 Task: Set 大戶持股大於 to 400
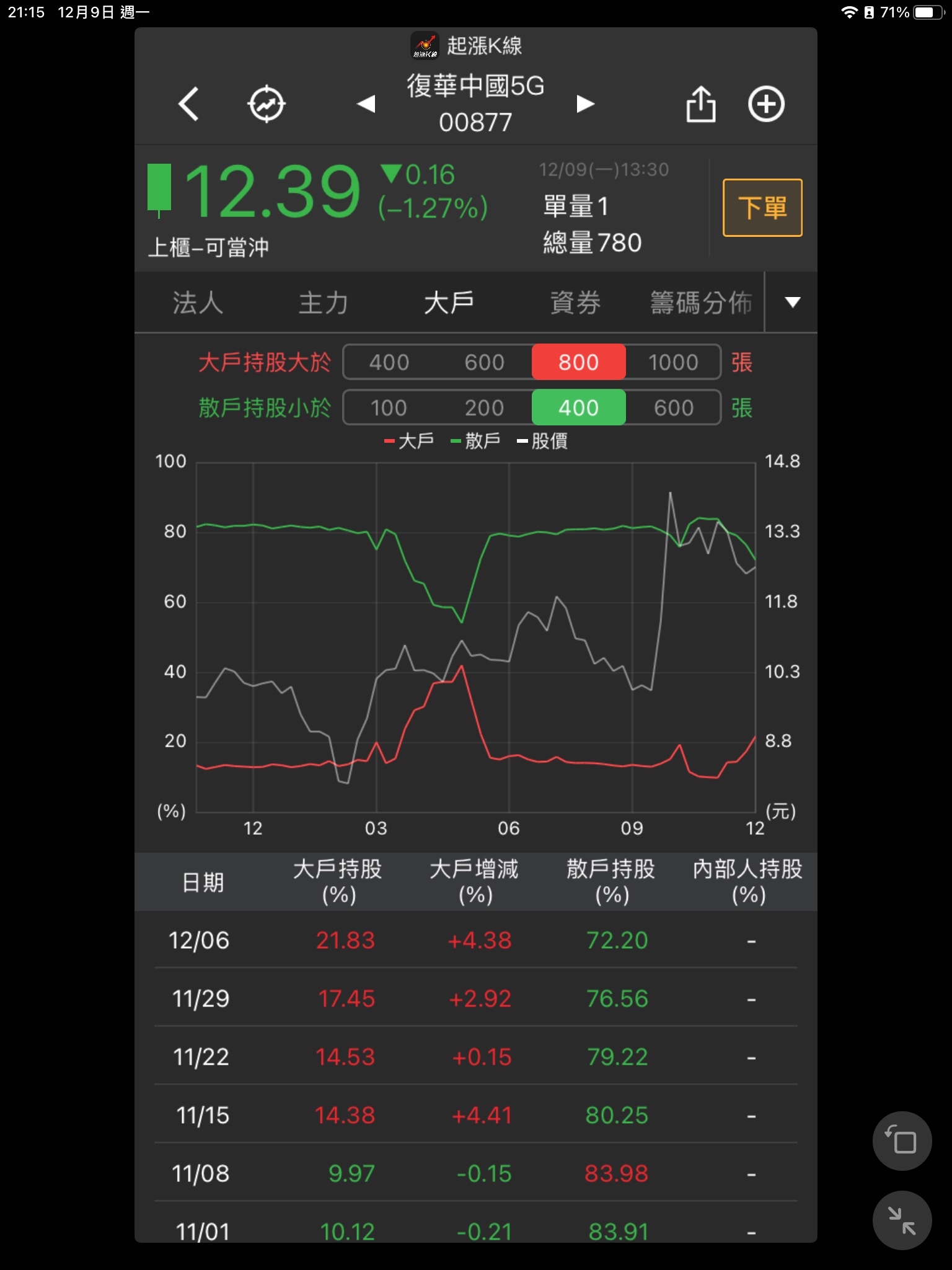click(x=389, y=362)
